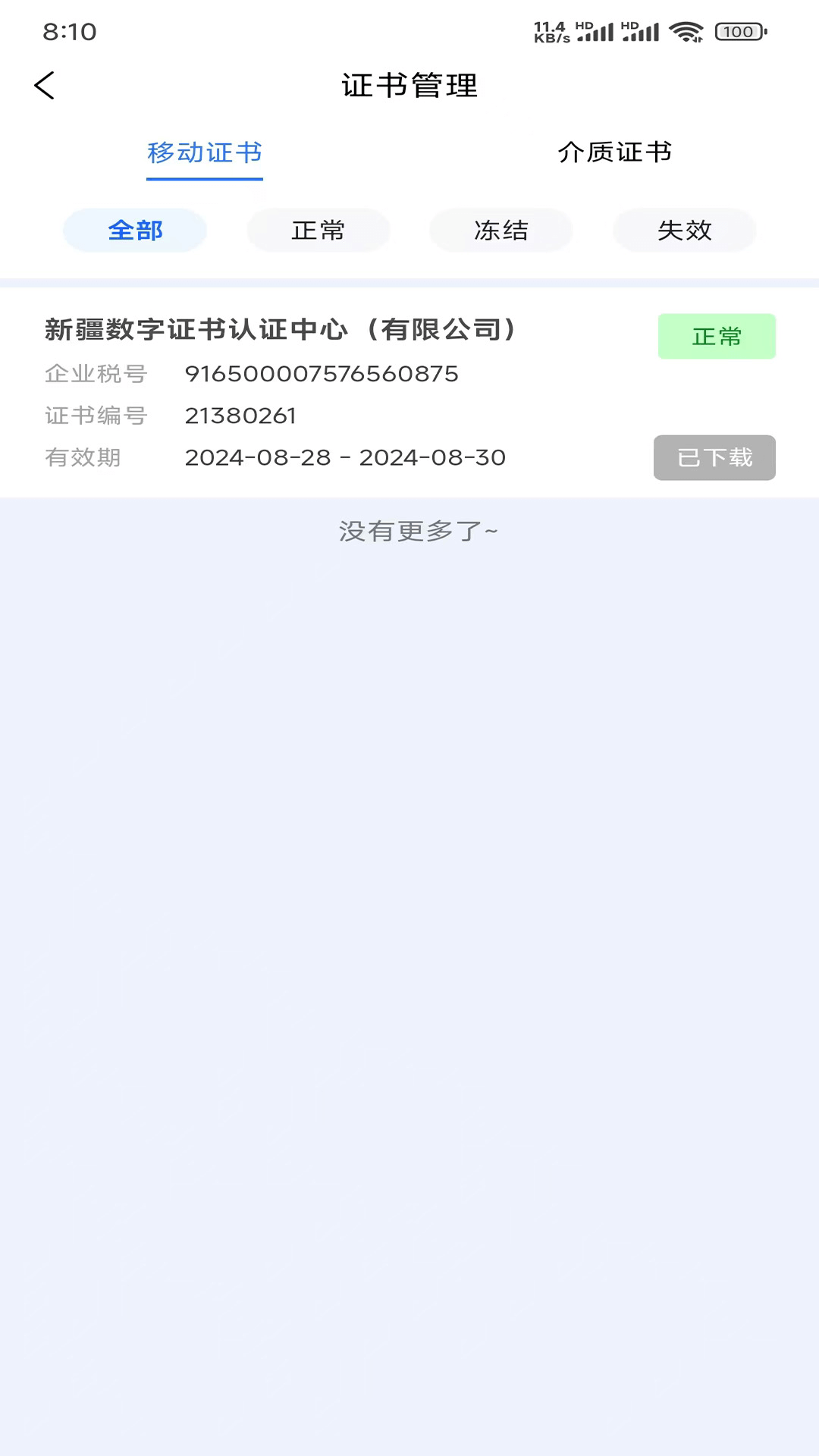The image size is (819, 1456).
Task: Select the 全部 filter
Action: point(134,230)
